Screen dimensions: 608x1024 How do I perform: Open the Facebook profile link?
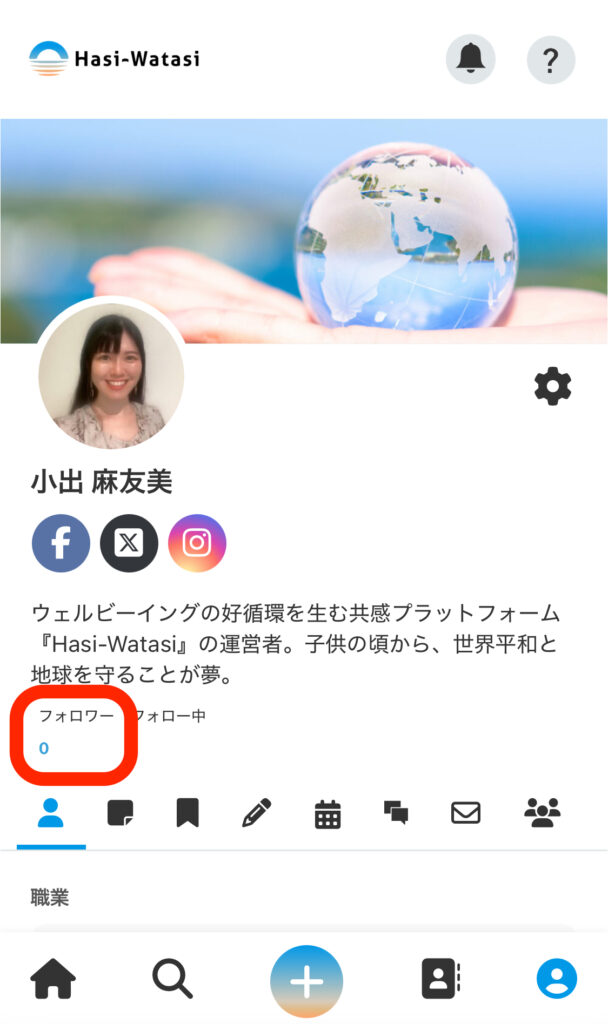point(61,543)
